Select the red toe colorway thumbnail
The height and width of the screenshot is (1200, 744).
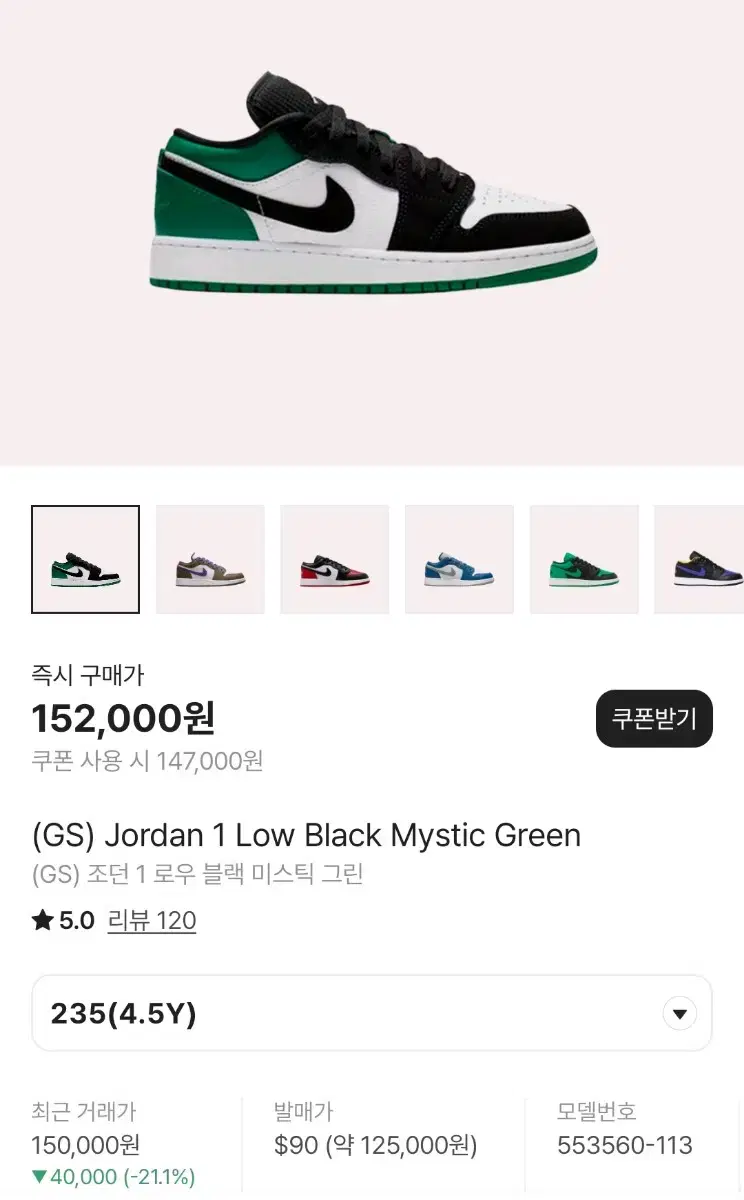pos(334,558)
